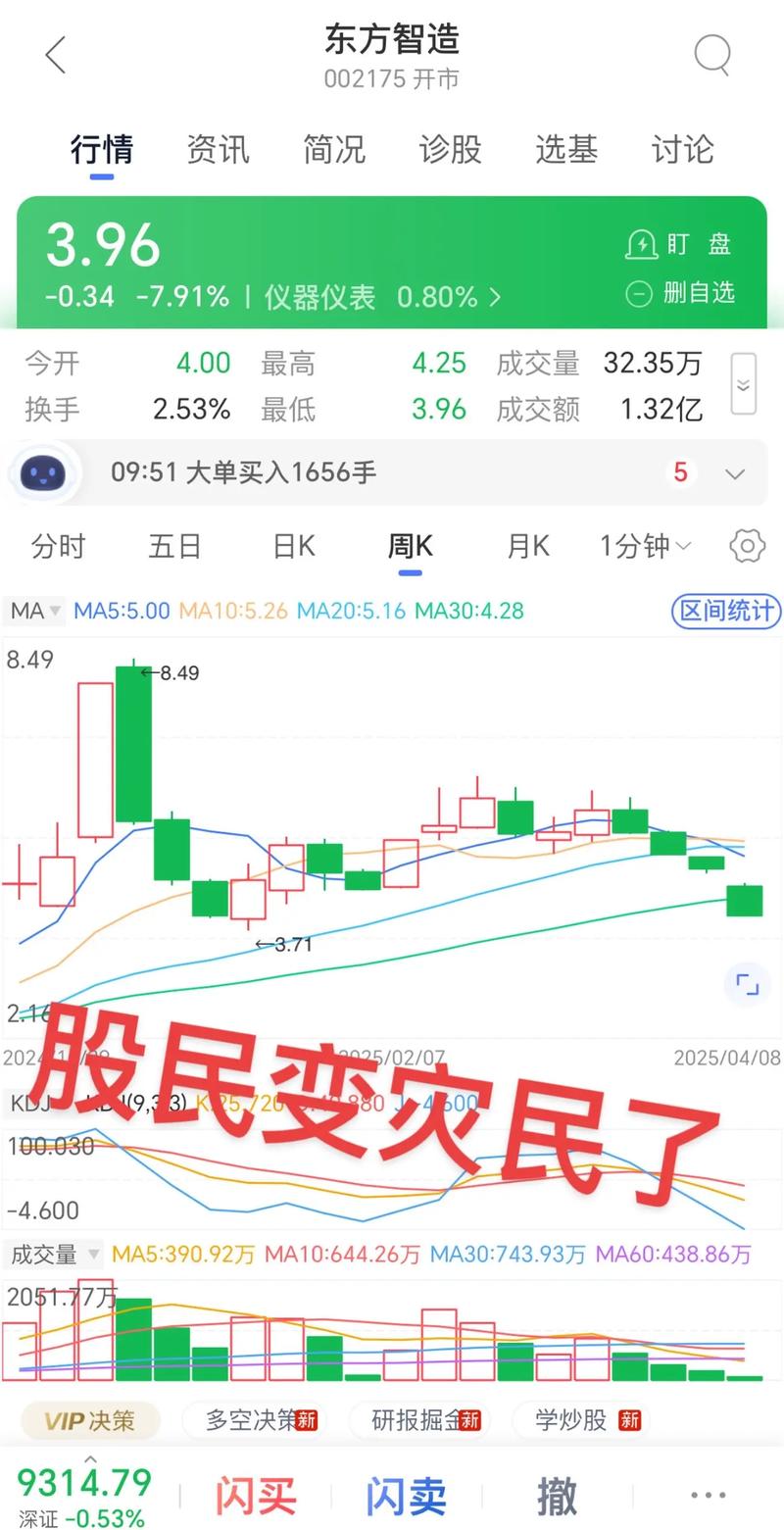Tap the 闪买 quick buy button

(x=256, y=1494)
